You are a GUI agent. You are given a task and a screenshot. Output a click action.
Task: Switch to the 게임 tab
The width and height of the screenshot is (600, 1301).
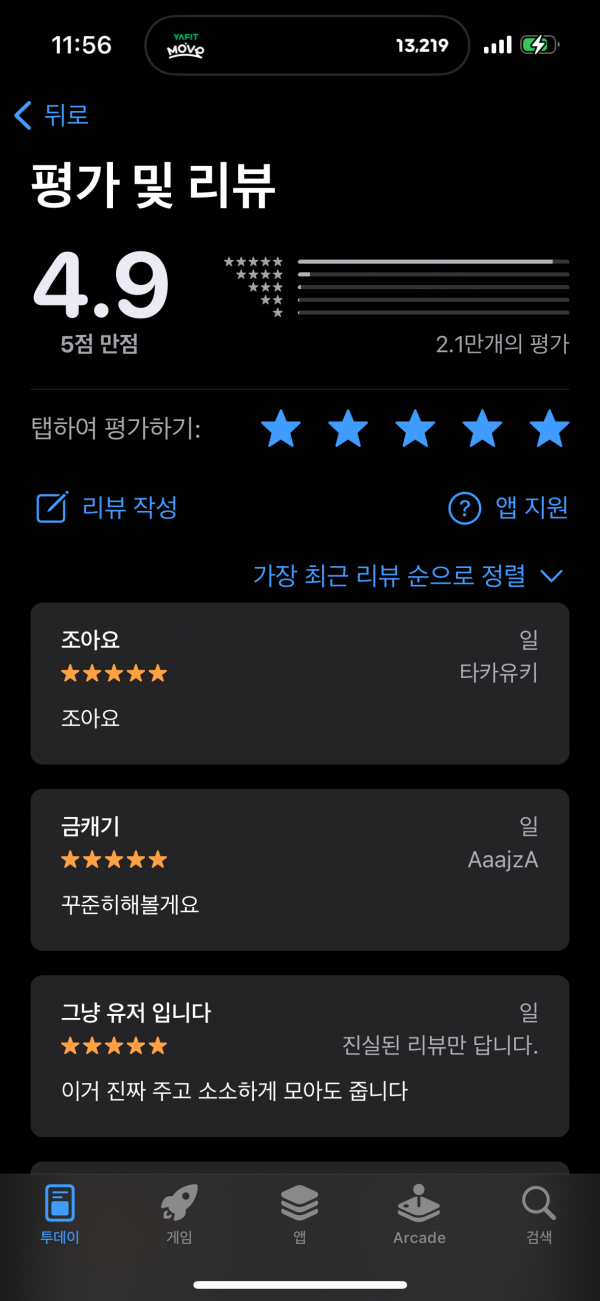click(x=179, y=1214)
